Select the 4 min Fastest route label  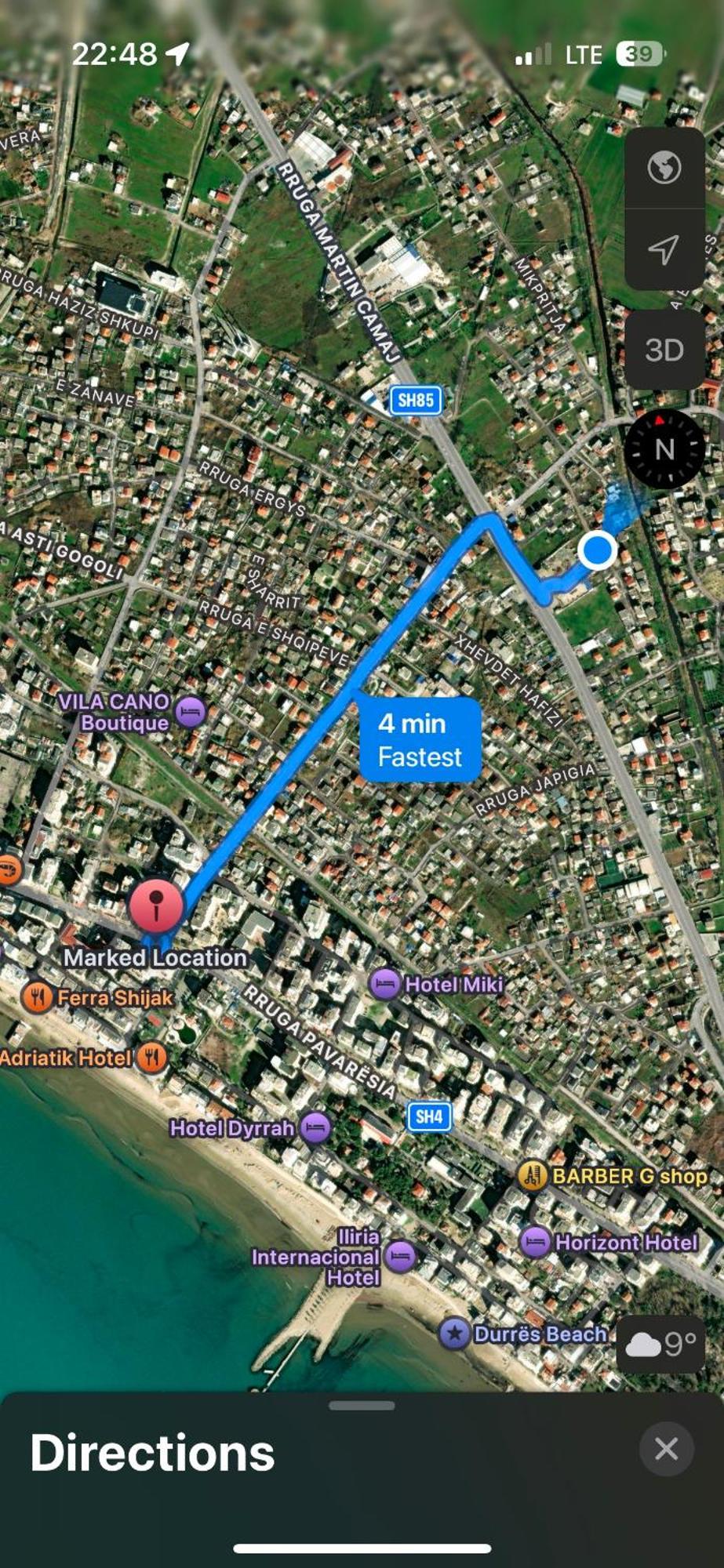[420, 739]
